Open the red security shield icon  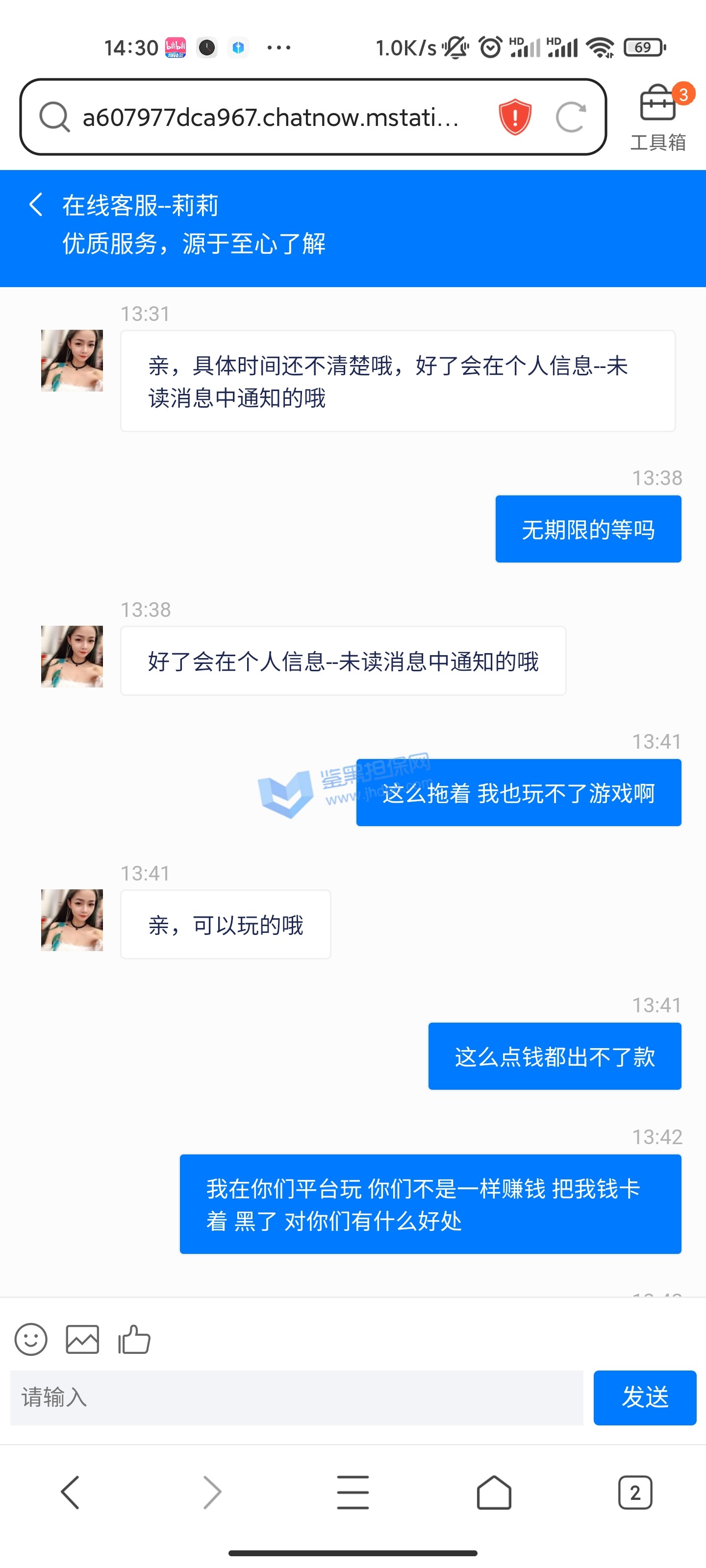coord(515,116)
